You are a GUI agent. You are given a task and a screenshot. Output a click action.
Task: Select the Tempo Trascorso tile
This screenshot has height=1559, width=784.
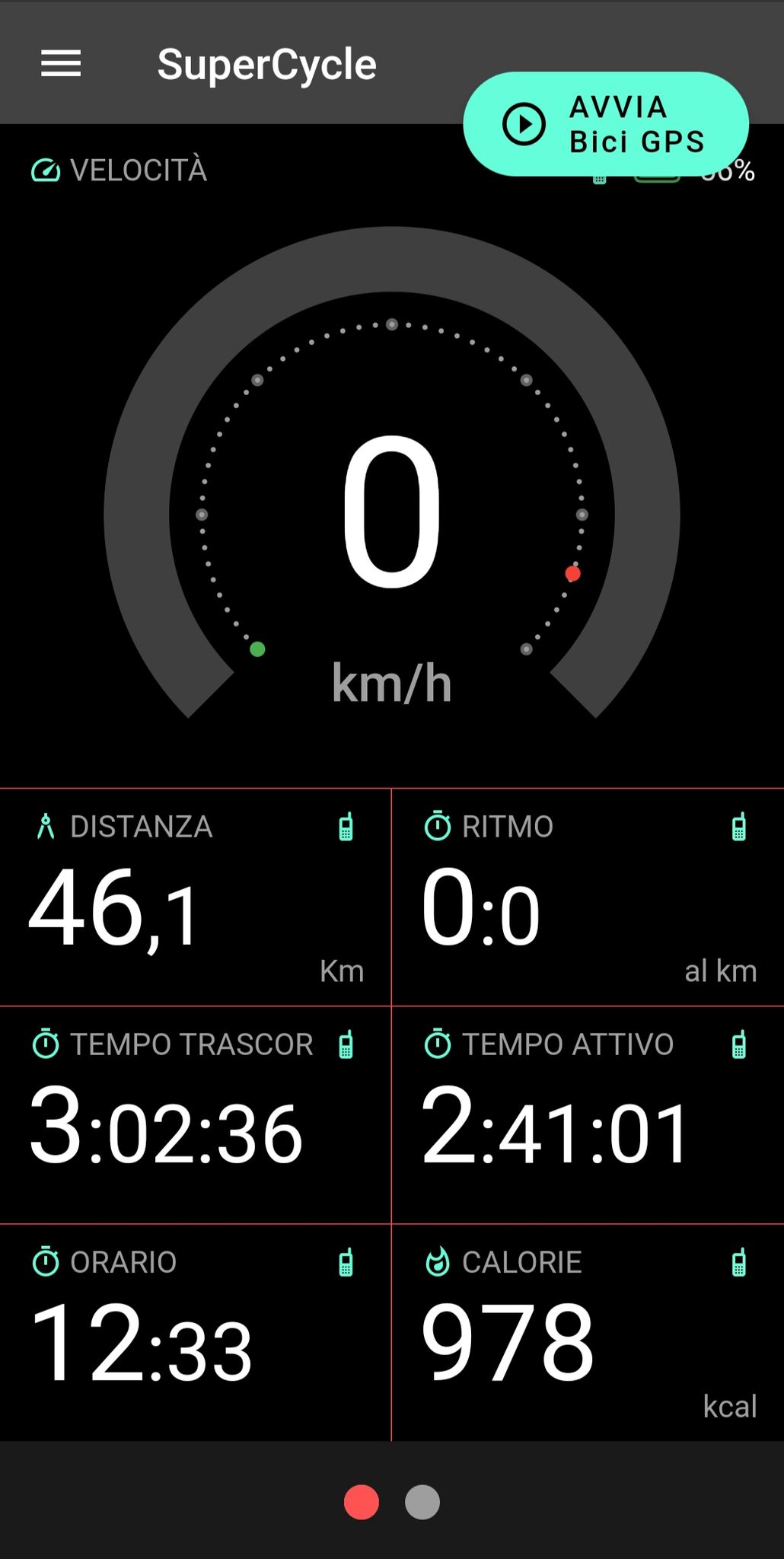195,1115
